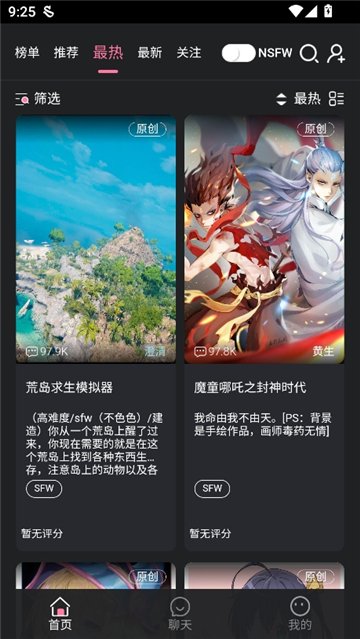Open the search magnifier icon
The image size is (360, 639).
[309, 53]
